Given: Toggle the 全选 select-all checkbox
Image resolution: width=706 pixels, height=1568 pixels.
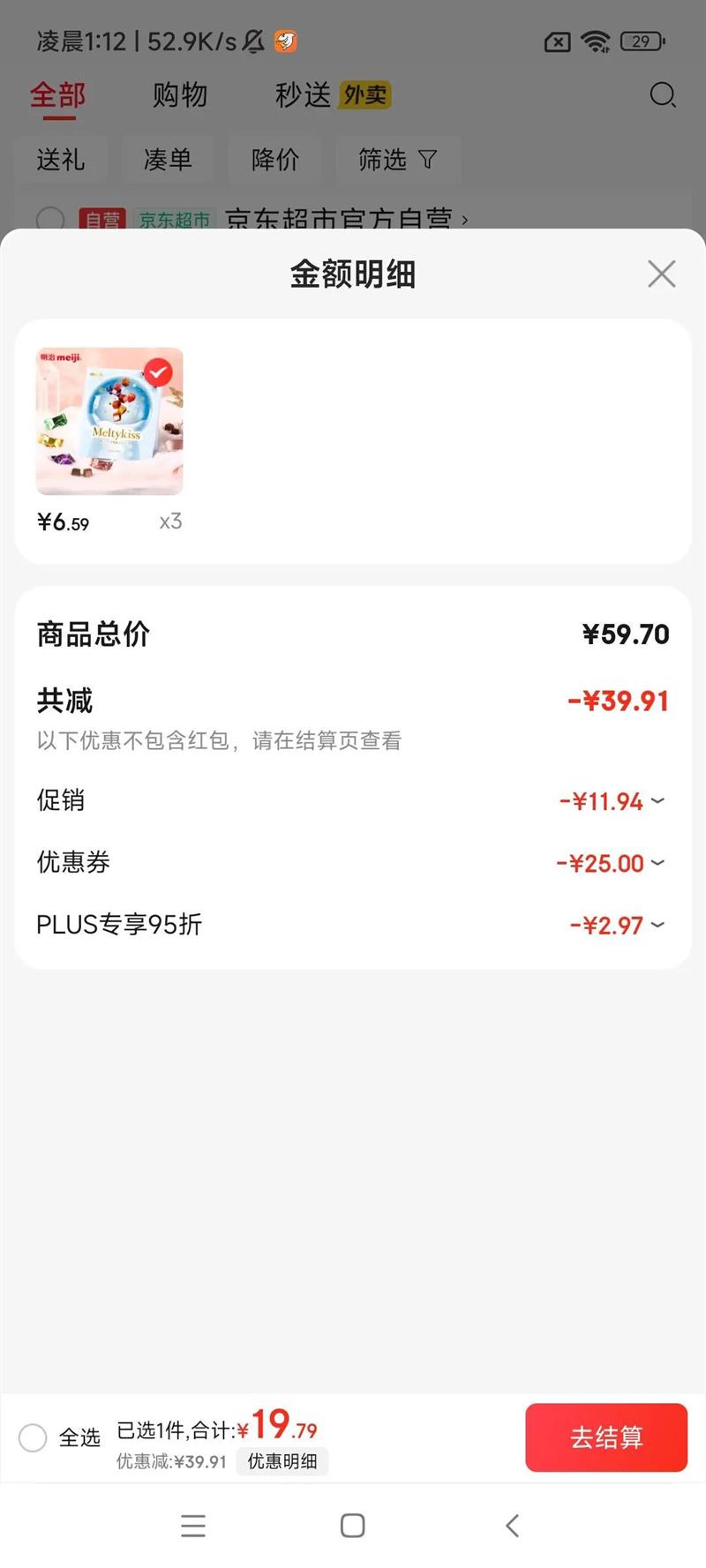Looking at the screenshot, I should pyautogui.click(x=34, y=1437).
